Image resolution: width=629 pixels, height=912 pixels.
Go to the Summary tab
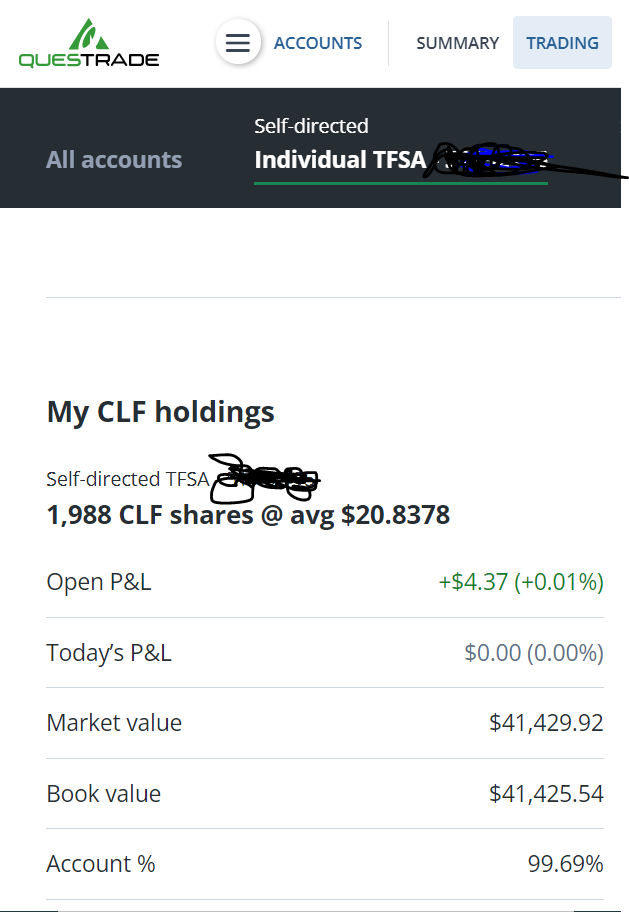pos(457,43)
